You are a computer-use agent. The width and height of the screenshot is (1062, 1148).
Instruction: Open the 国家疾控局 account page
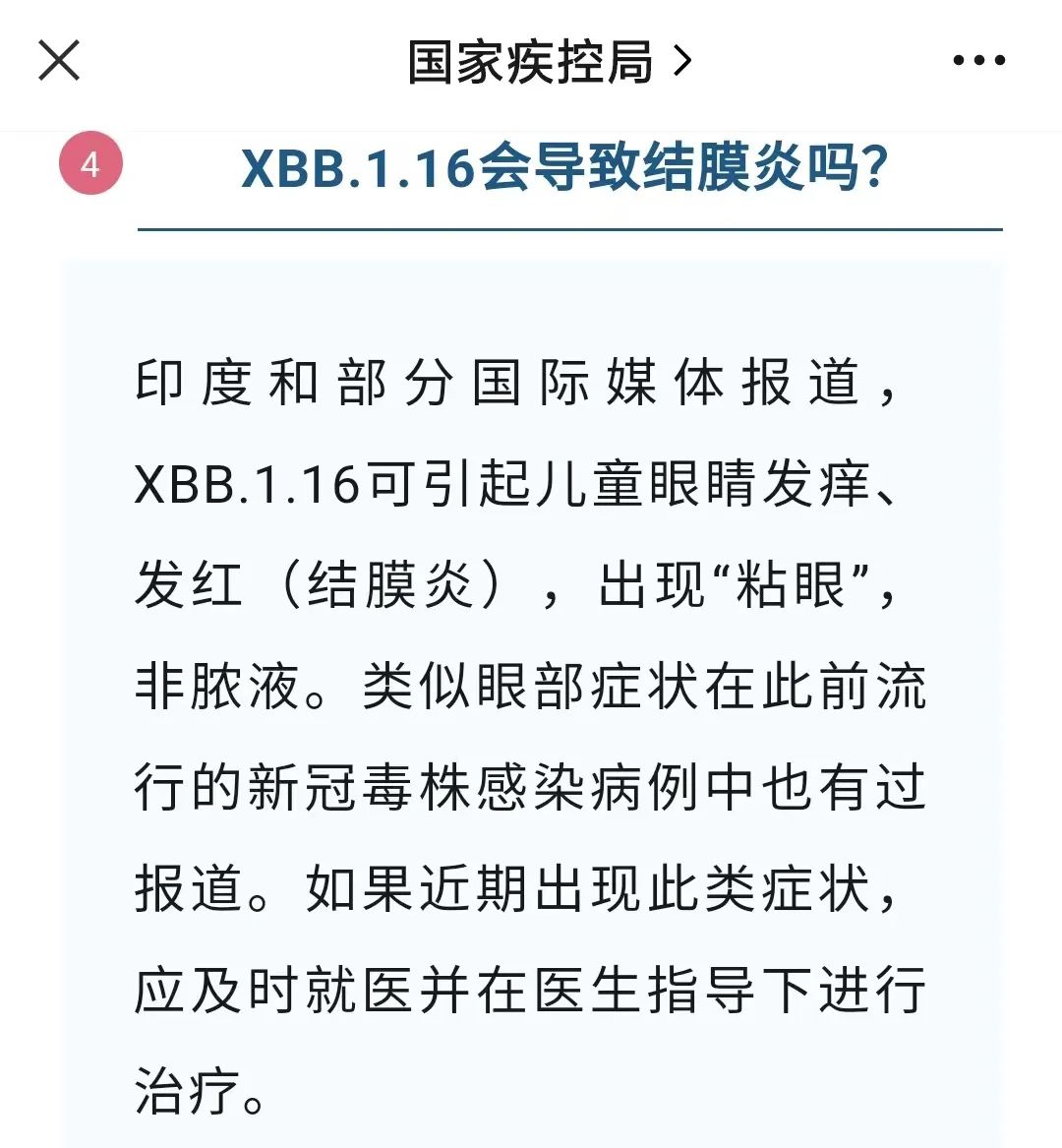tap(549, 62)
